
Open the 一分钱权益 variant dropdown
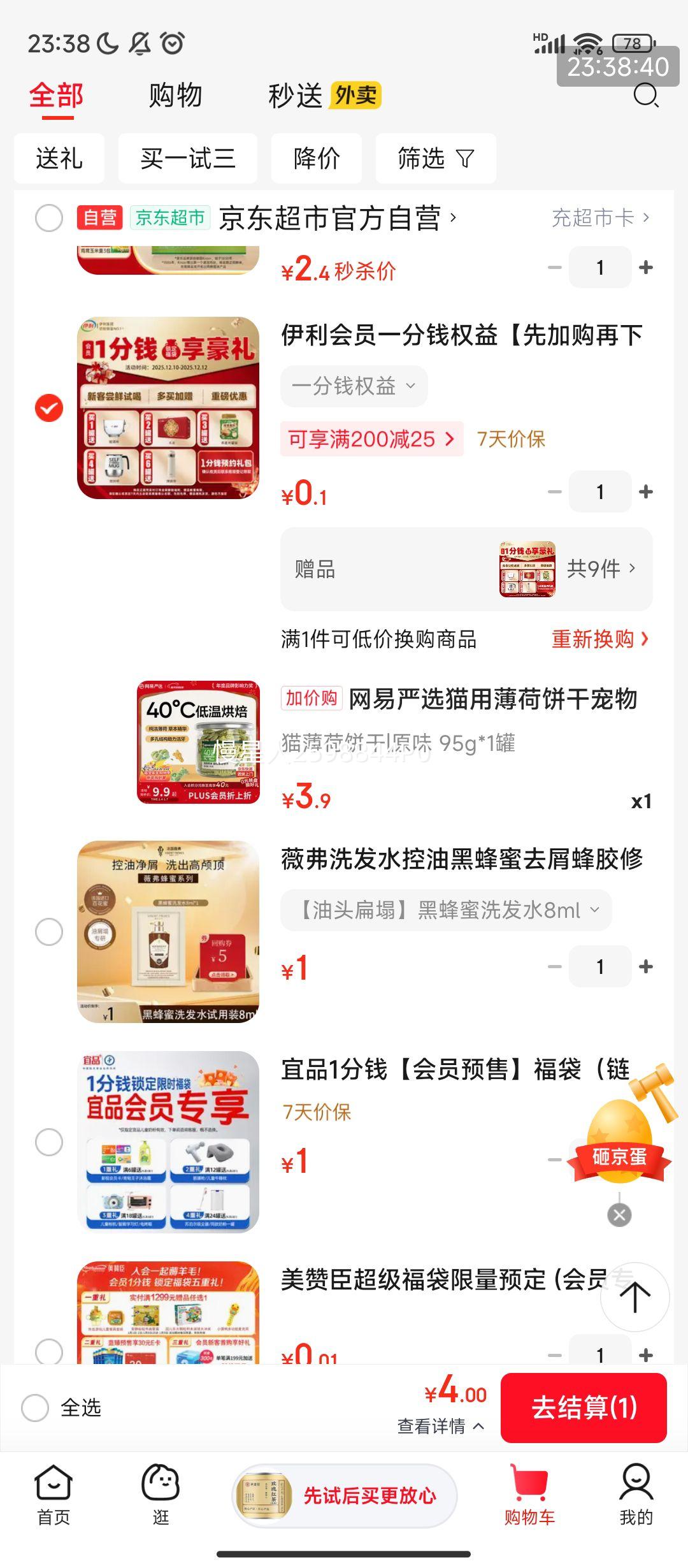(x=354, y=385)
